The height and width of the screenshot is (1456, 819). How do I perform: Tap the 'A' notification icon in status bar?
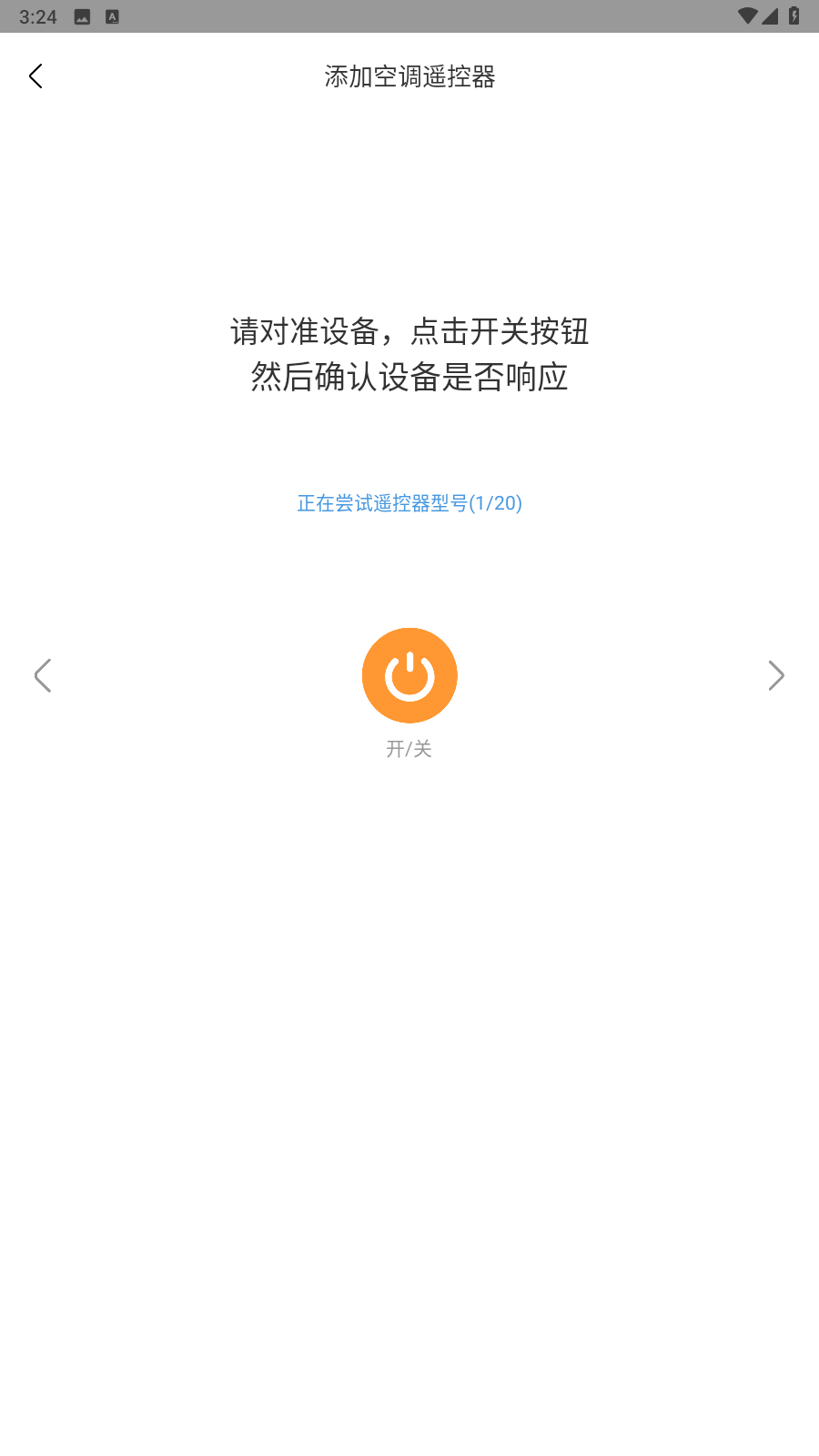coord(113,15)
